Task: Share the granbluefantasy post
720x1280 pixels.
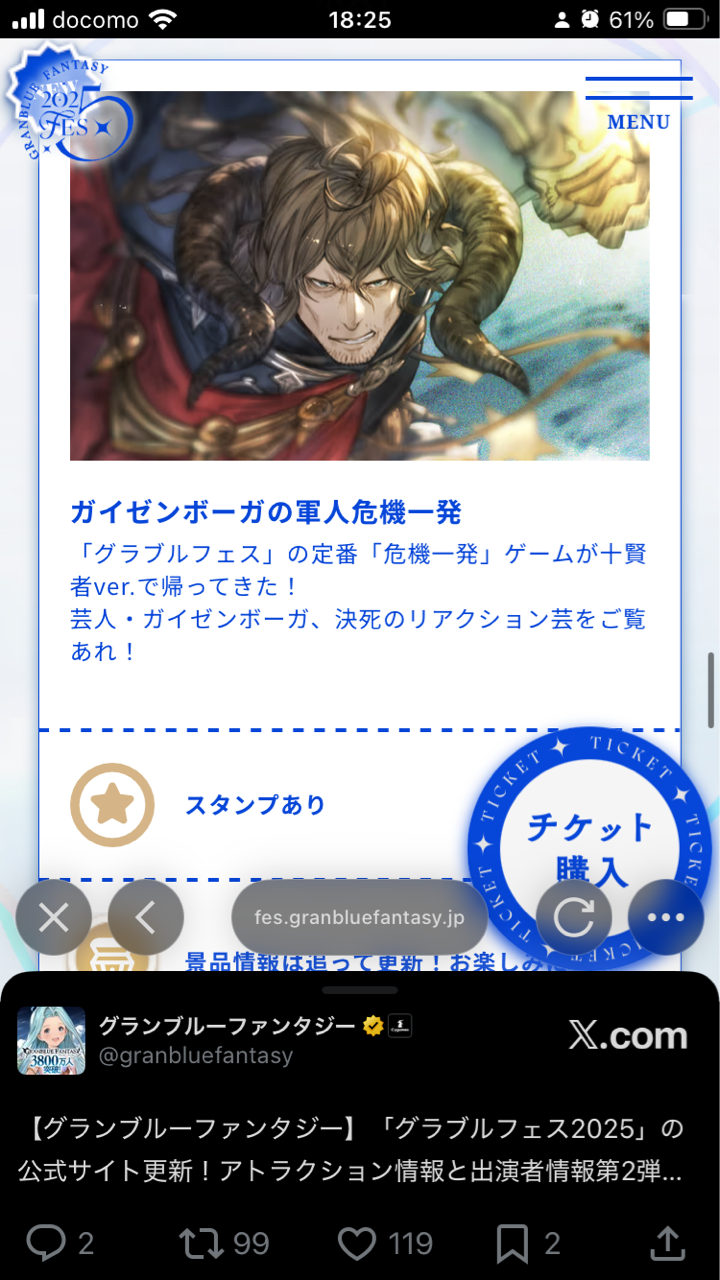Action: [667, 1243]
